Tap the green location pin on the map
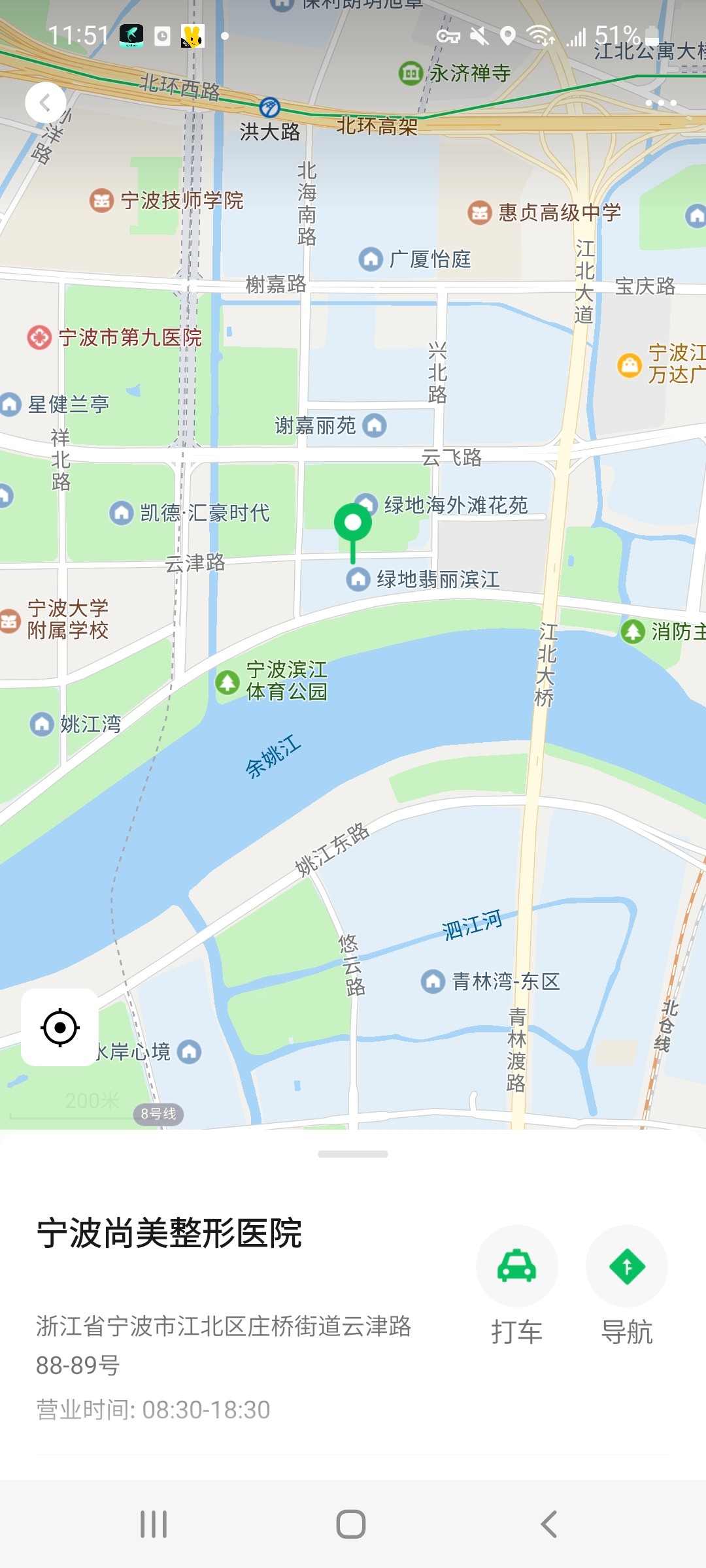706x1568 pixels. pyautogui.click(x=352, y=524)
